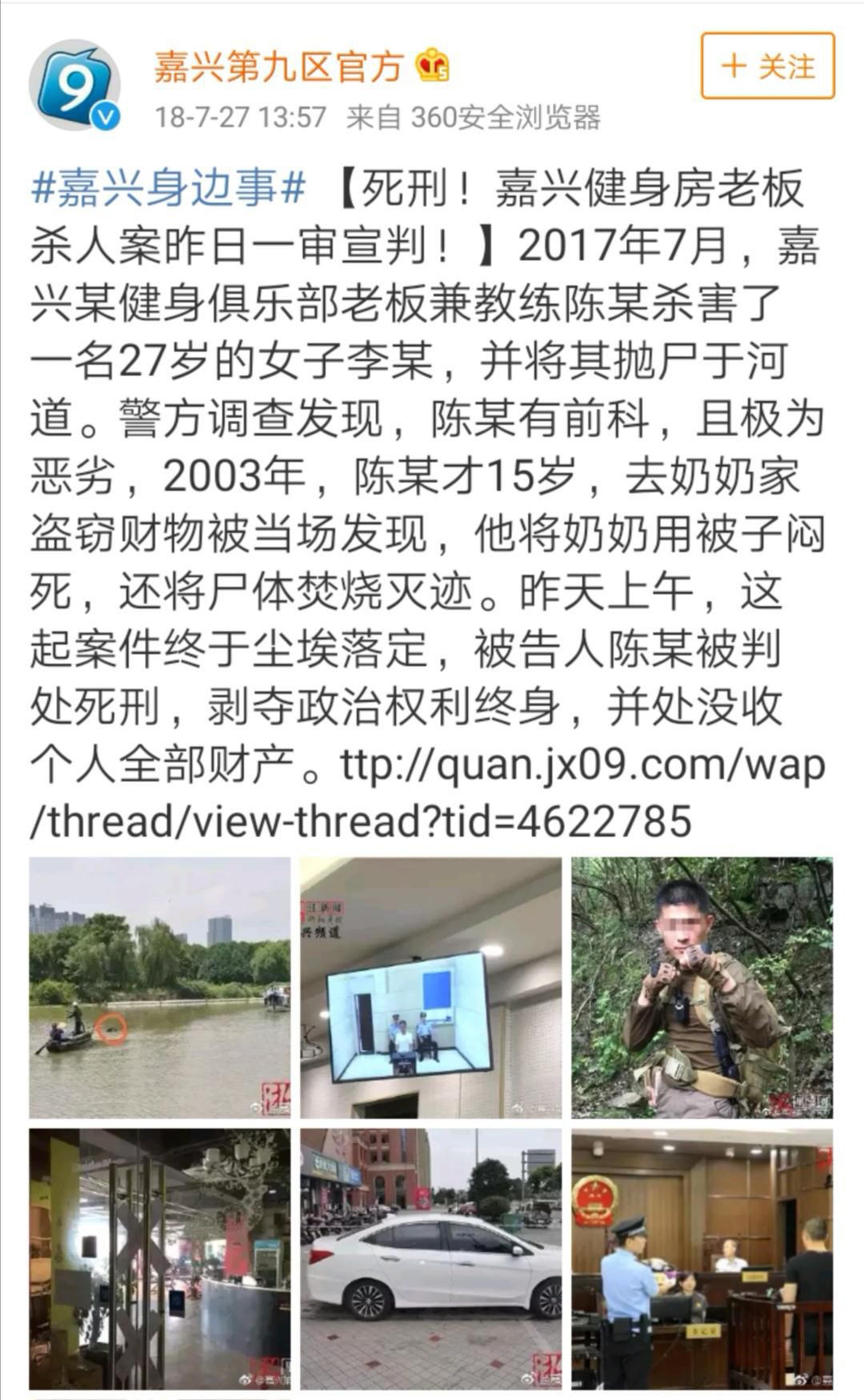Image resolution: width=864 pixels, height=1400 pixels.
Task: View the court video screen photo
Action: point(430,987)
